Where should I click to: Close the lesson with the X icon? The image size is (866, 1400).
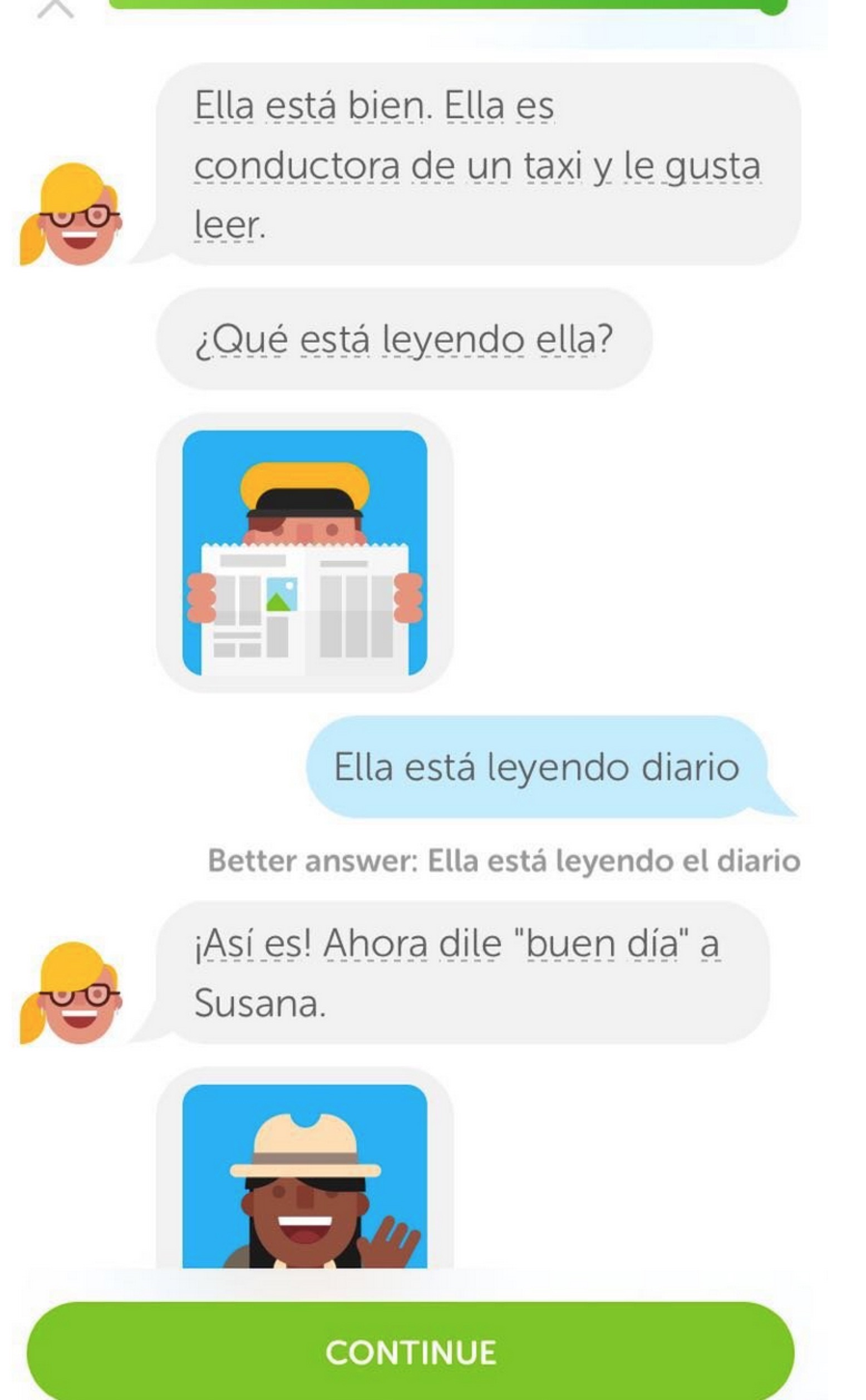click(56, 8)
